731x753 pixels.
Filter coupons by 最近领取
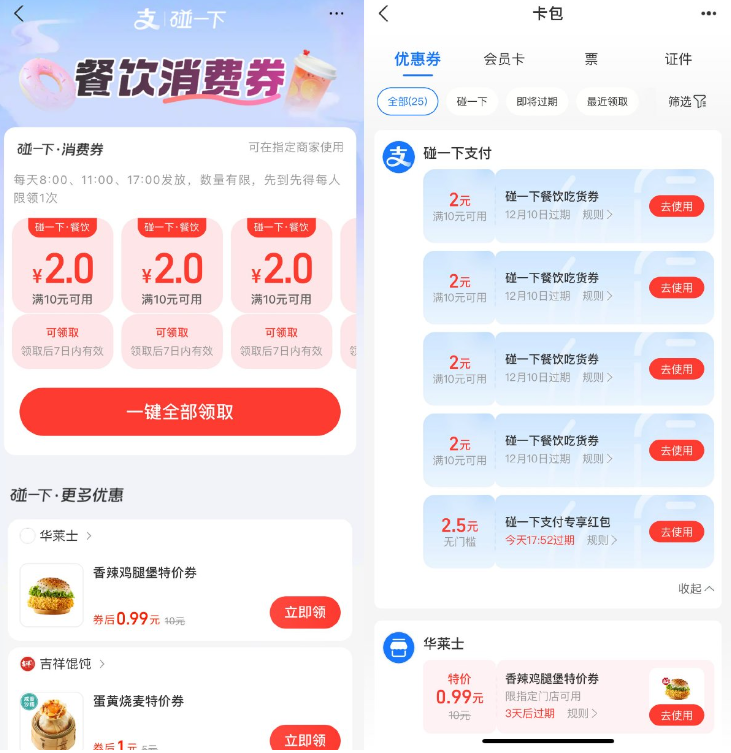[x=607, y=101]
